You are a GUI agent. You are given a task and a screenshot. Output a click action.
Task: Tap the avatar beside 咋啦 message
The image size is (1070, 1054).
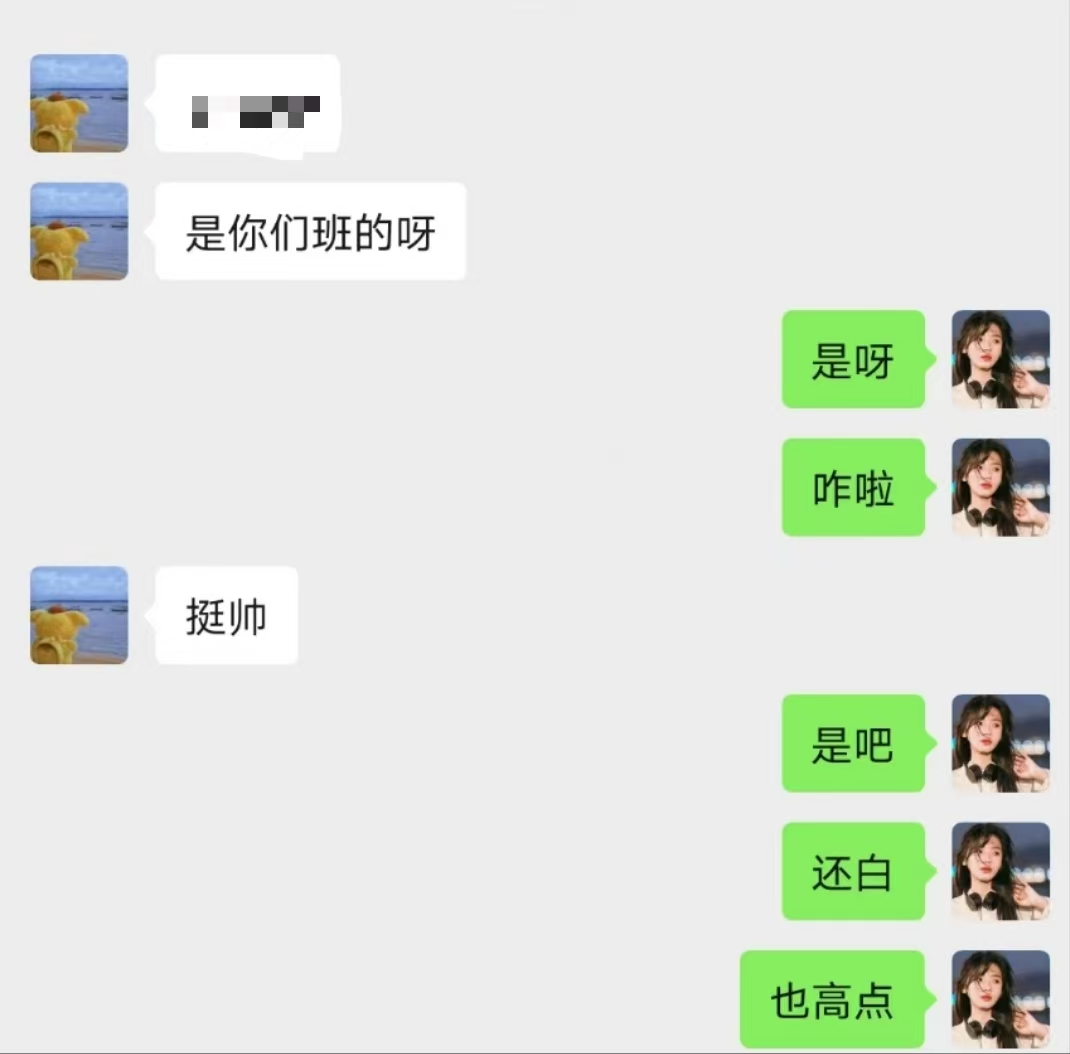[1000, 487]
